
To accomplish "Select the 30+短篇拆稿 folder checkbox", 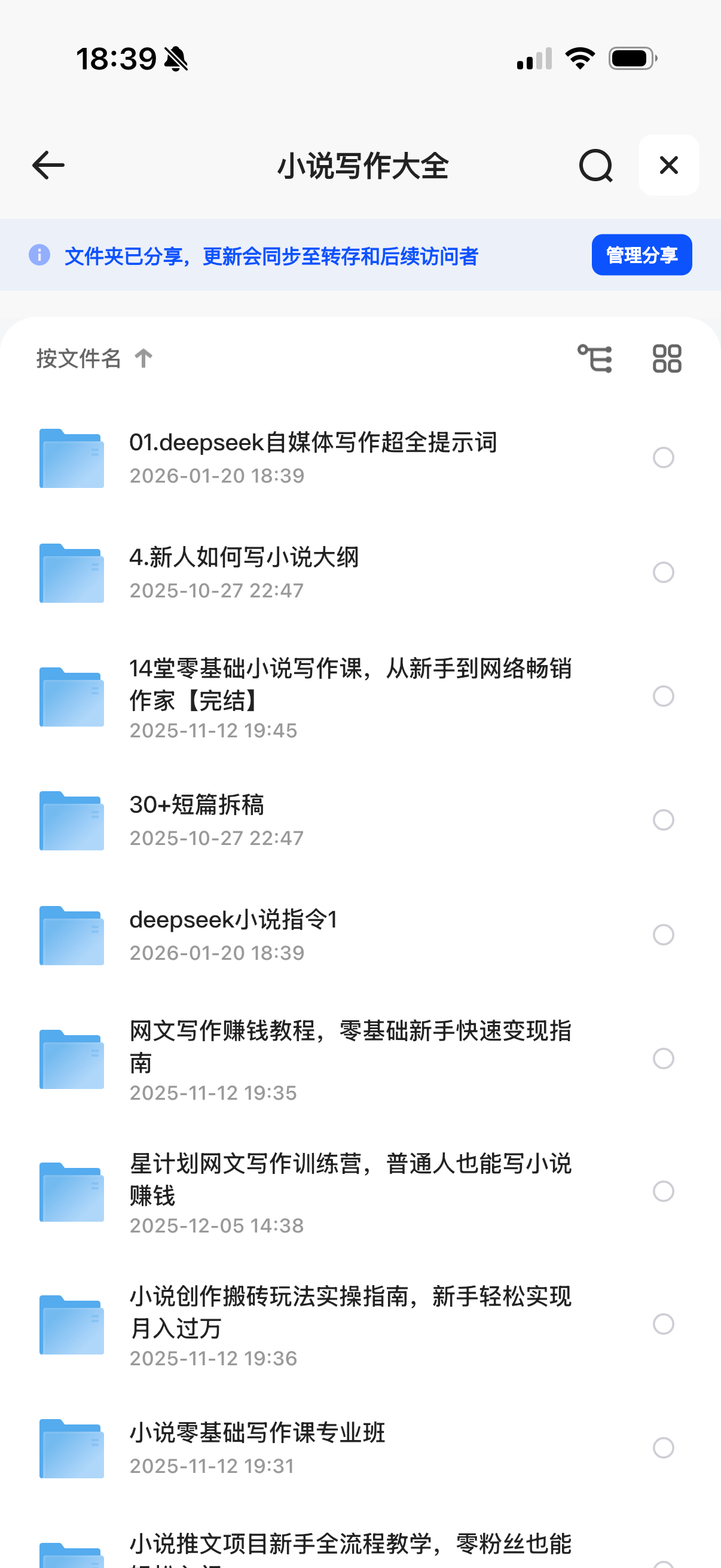I will (663, 820).
